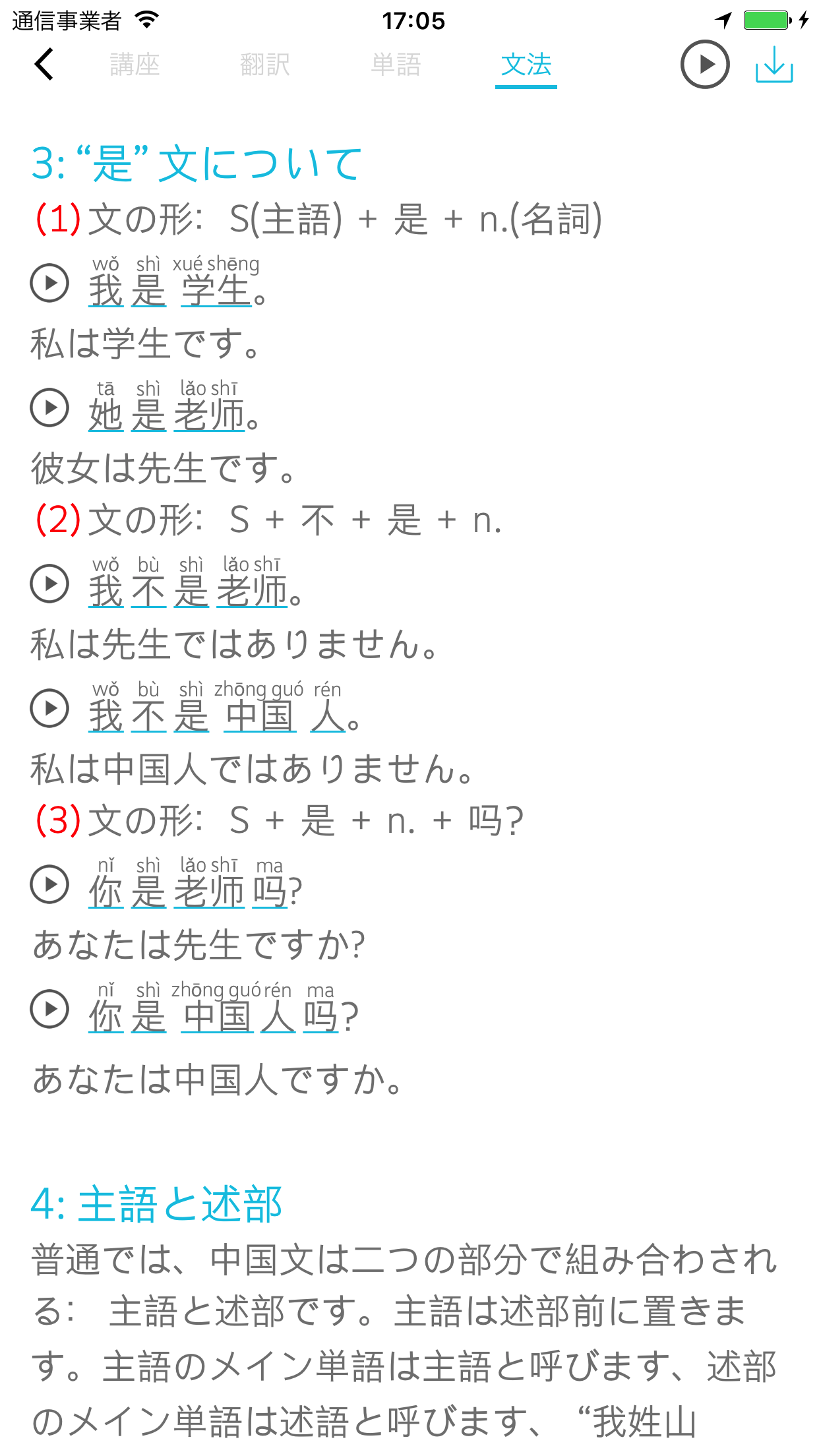Play audio for 她是老师
The image size is (819, 1456).
pyautogui.click(x=49, y=408)
